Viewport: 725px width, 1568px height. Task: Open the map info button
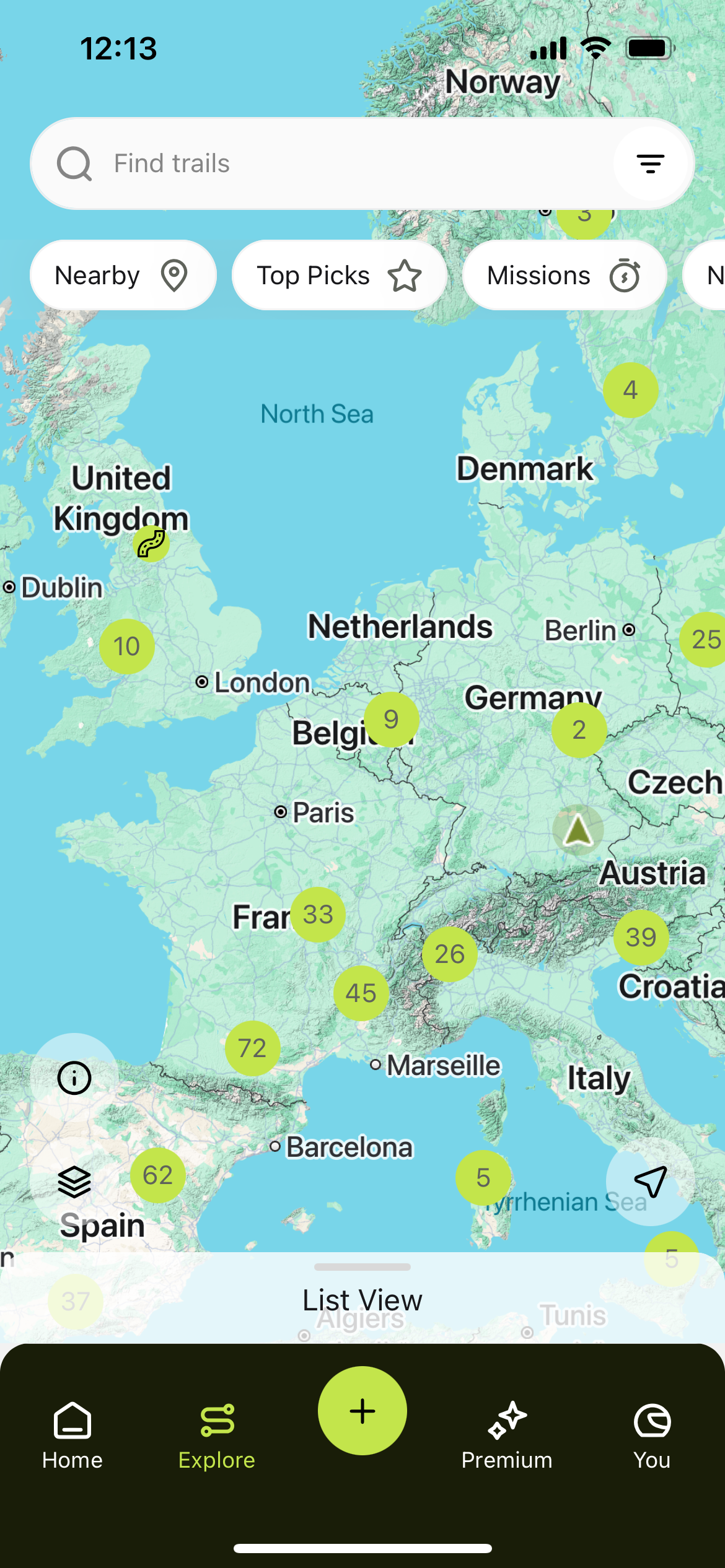point(74,1078)
